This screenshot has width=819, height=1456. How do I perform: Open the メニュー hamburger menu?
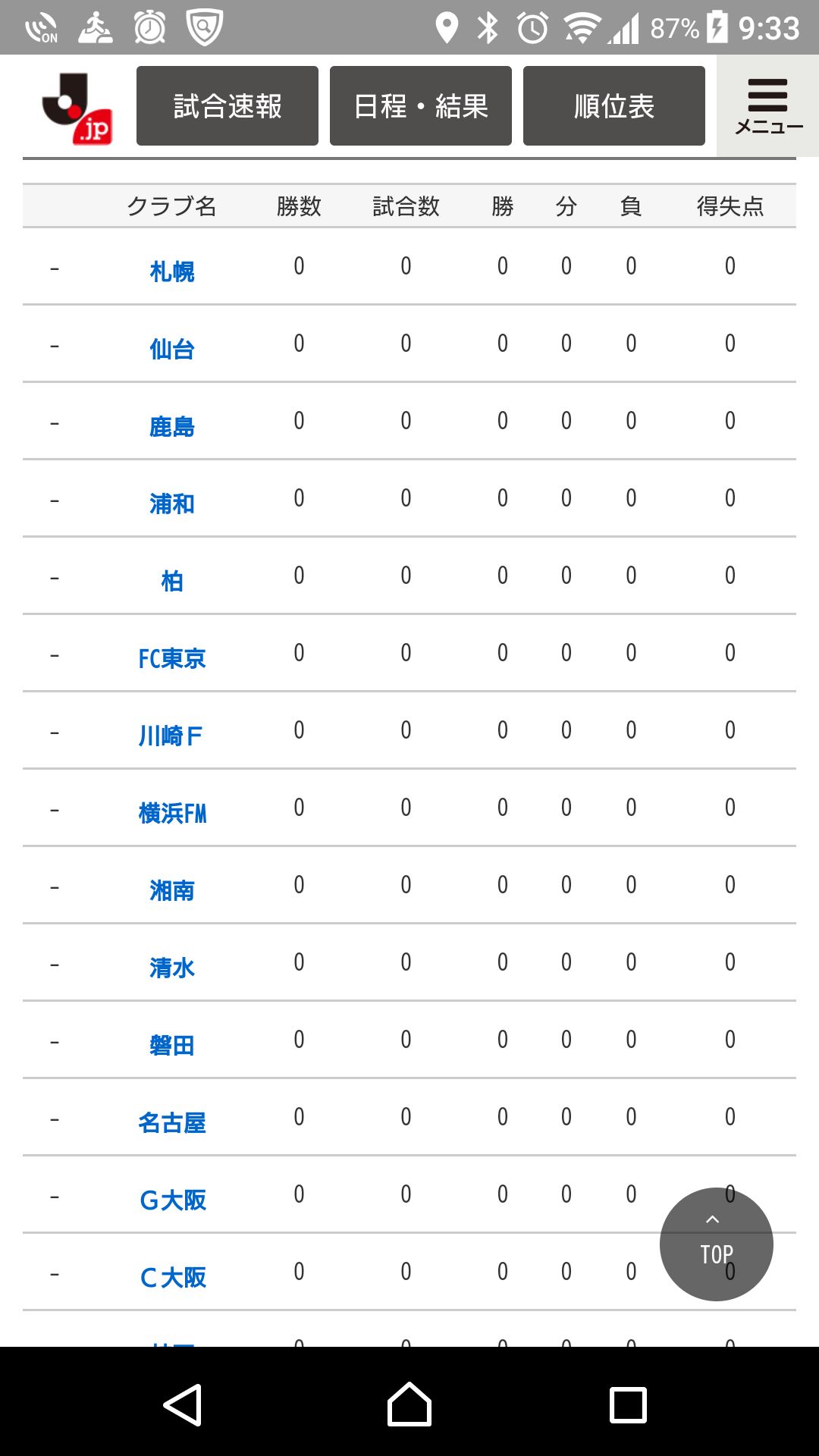point(767,106)
